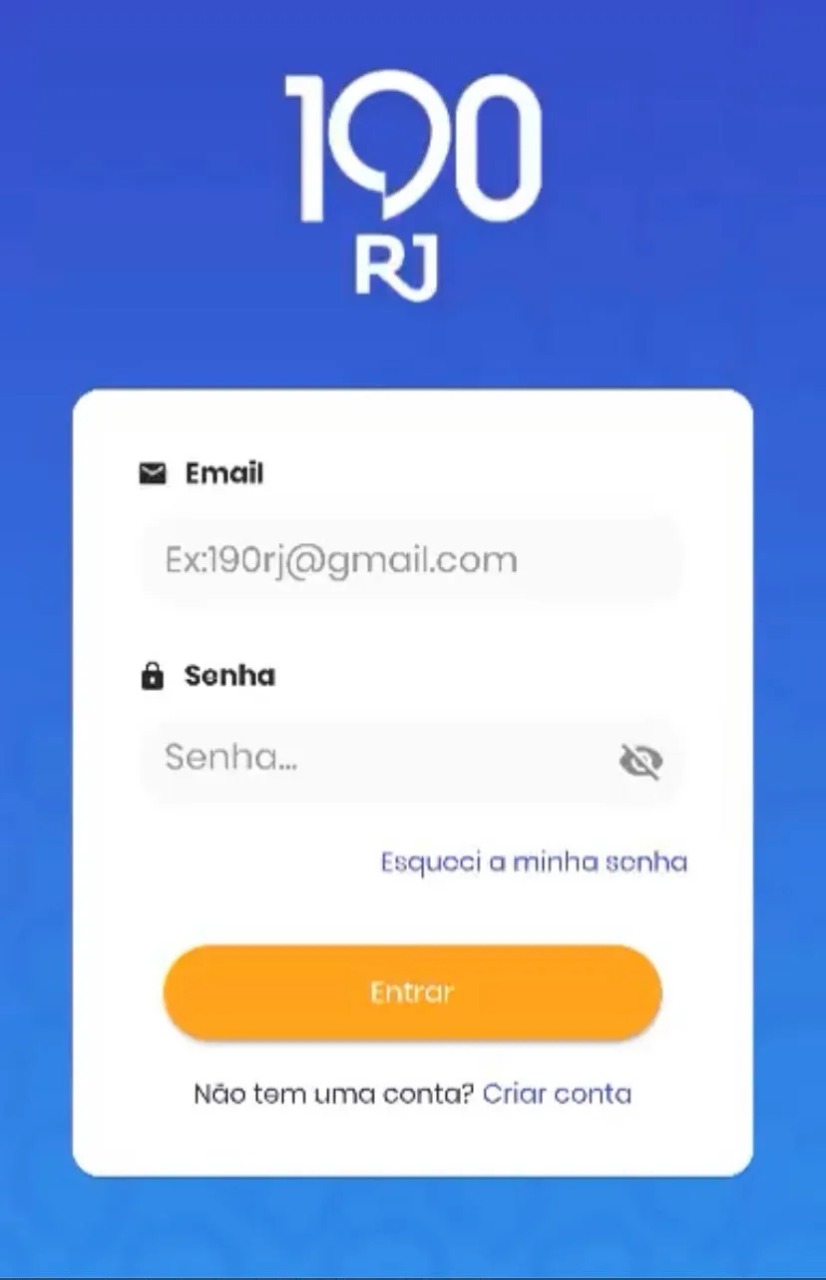Tap the Email input field
The height and width of the screenshot is (1280, 826).
pos(410,560)
